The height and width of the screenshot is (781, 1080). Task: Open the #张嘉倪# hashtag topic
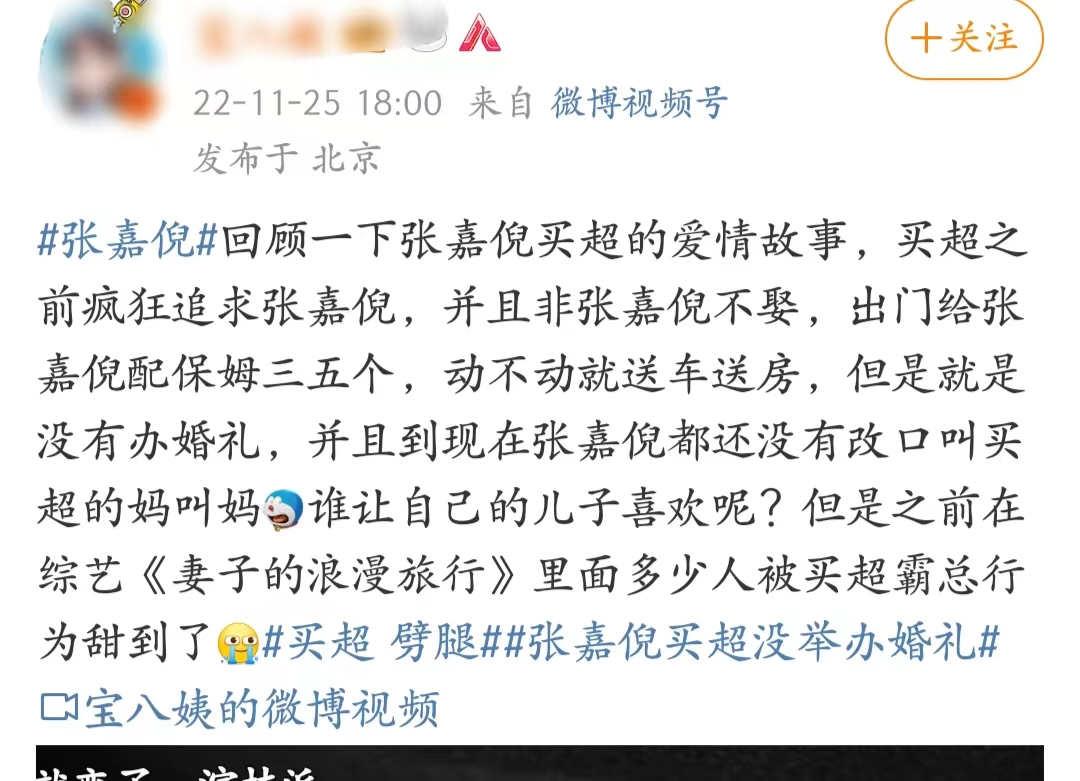128,243
